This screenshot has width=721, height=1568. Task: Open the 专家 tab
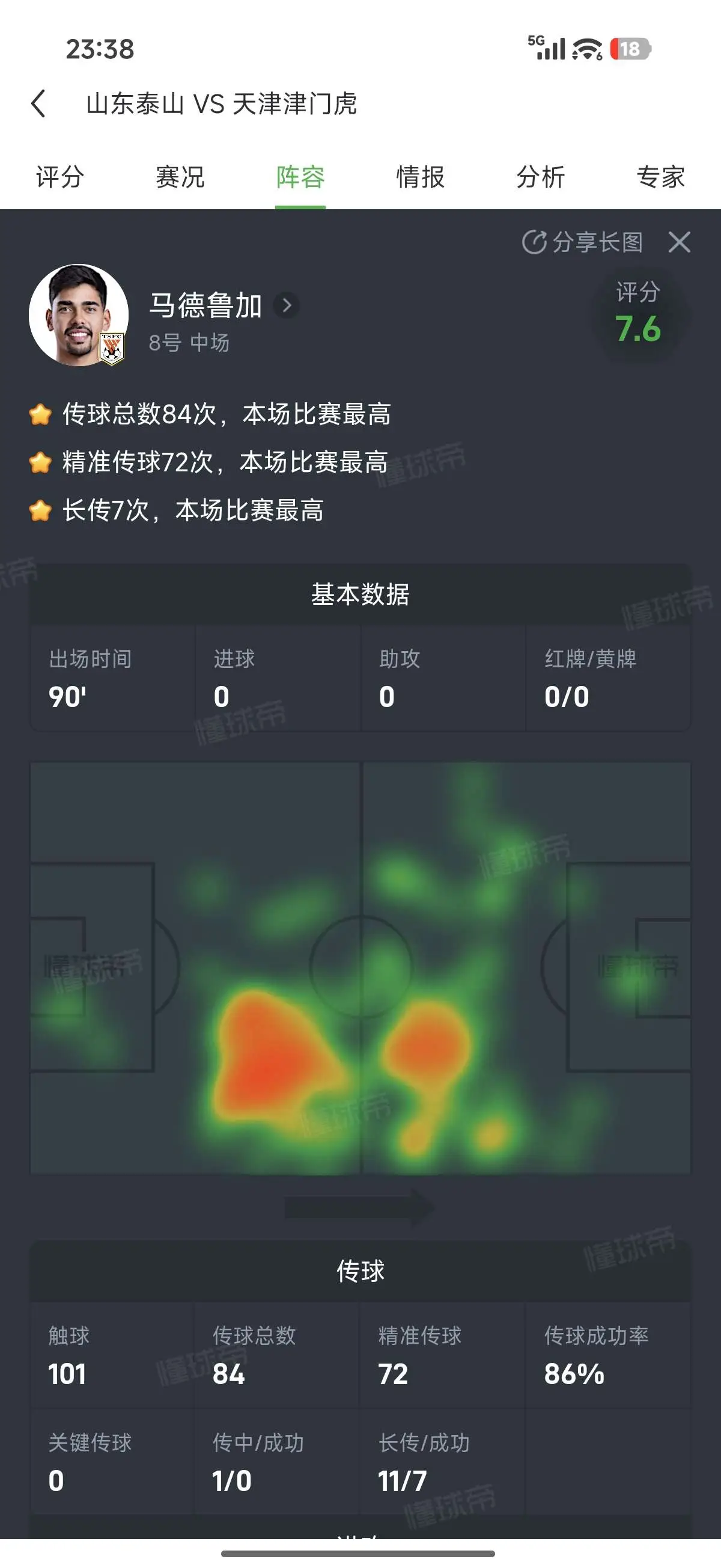pyautogui.click(x=661, y=177)
